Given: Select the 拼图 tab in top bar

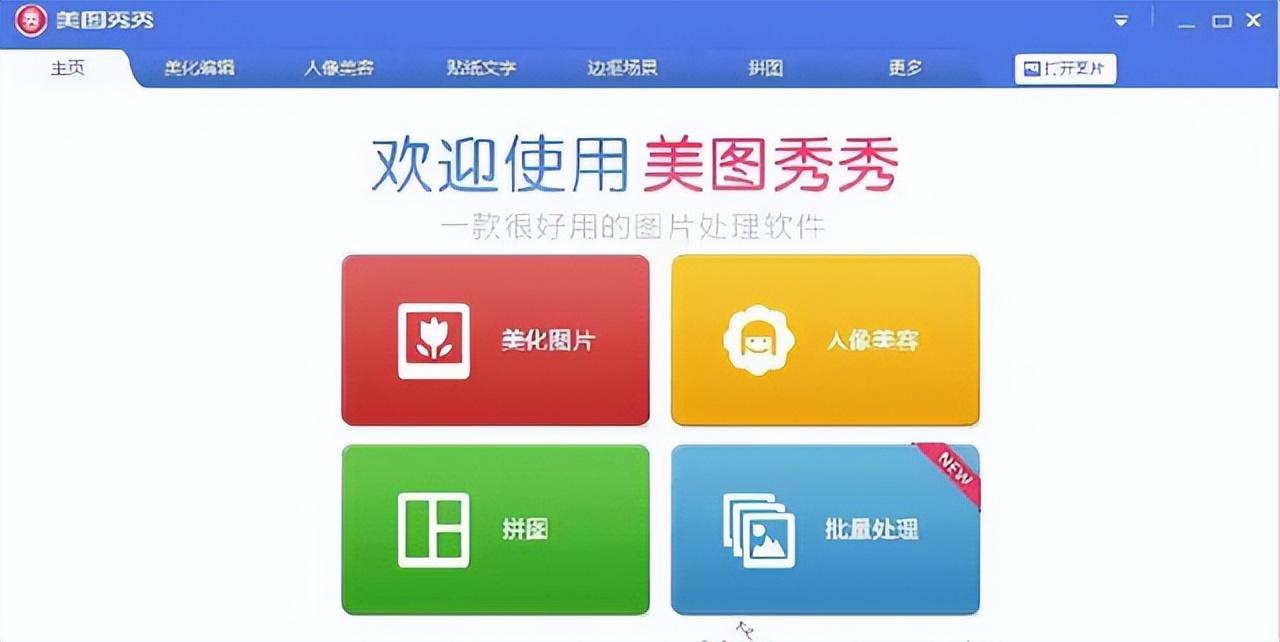Looking at the screenshot, I should [x=765, y=68].
